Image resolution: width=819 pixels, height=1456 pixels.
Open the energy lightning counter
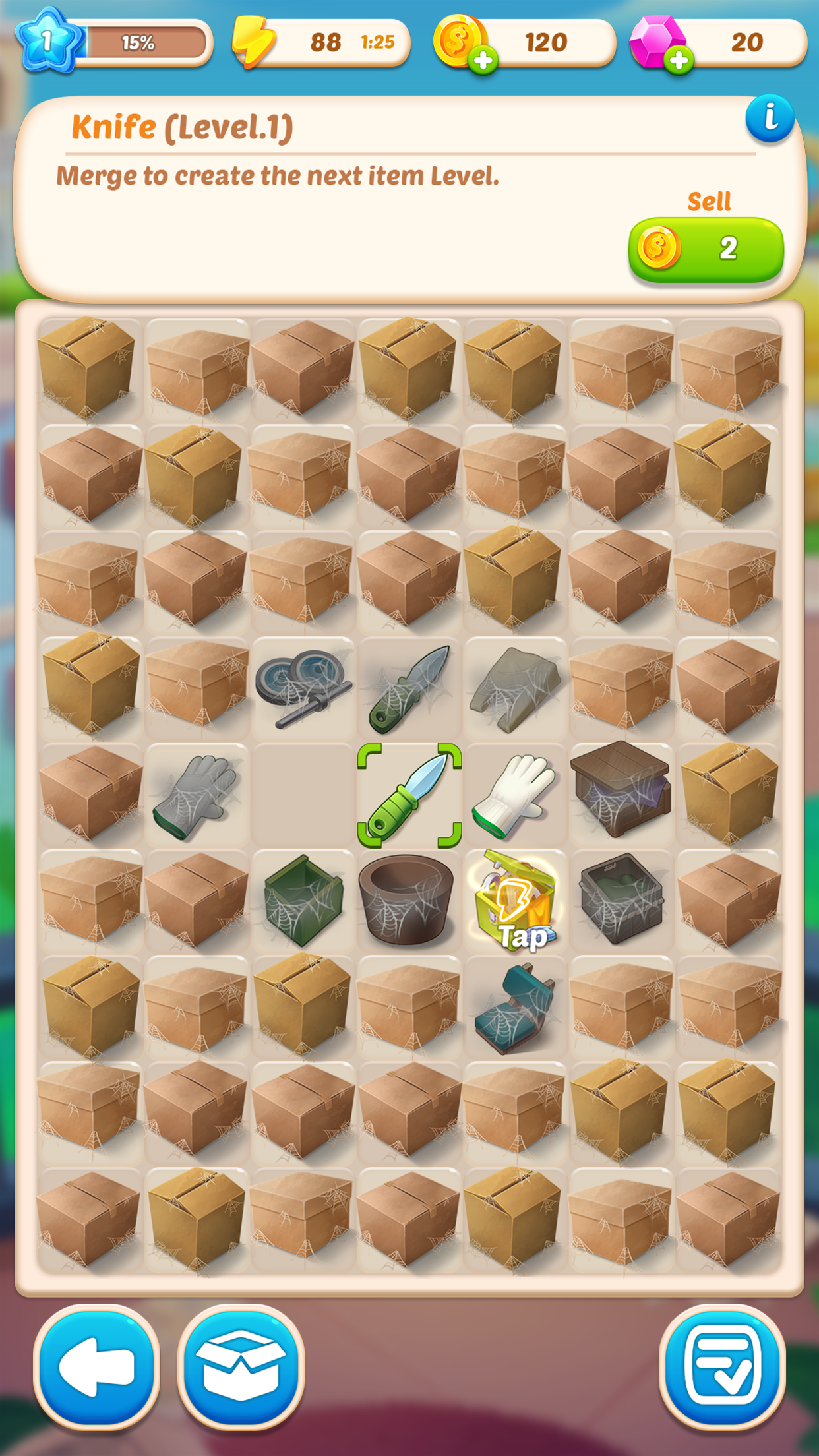coord(320,43)
